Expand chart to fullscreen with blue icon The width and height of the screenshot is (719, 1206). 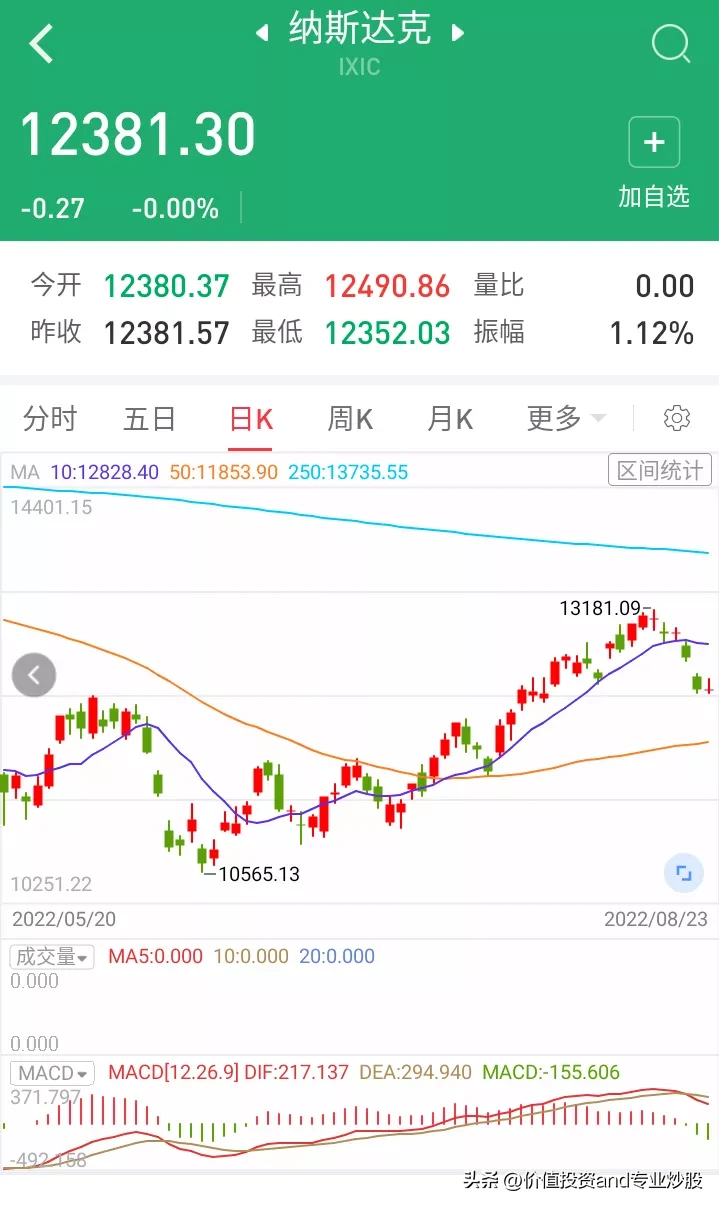point(684,873)
